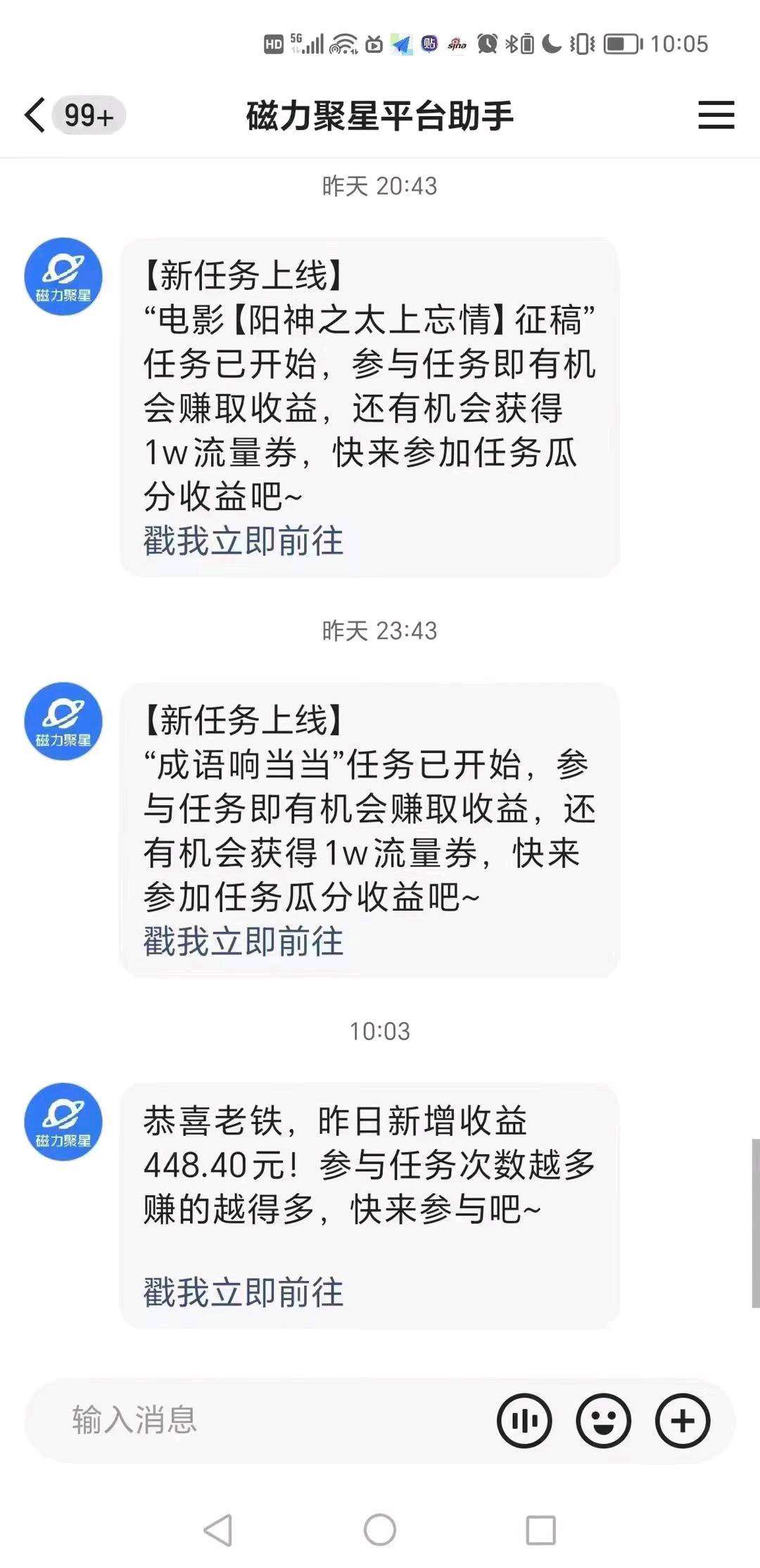Tap the Bluetooth icon in status bar
Viewport: 760px width, 1568px height.
513,44
